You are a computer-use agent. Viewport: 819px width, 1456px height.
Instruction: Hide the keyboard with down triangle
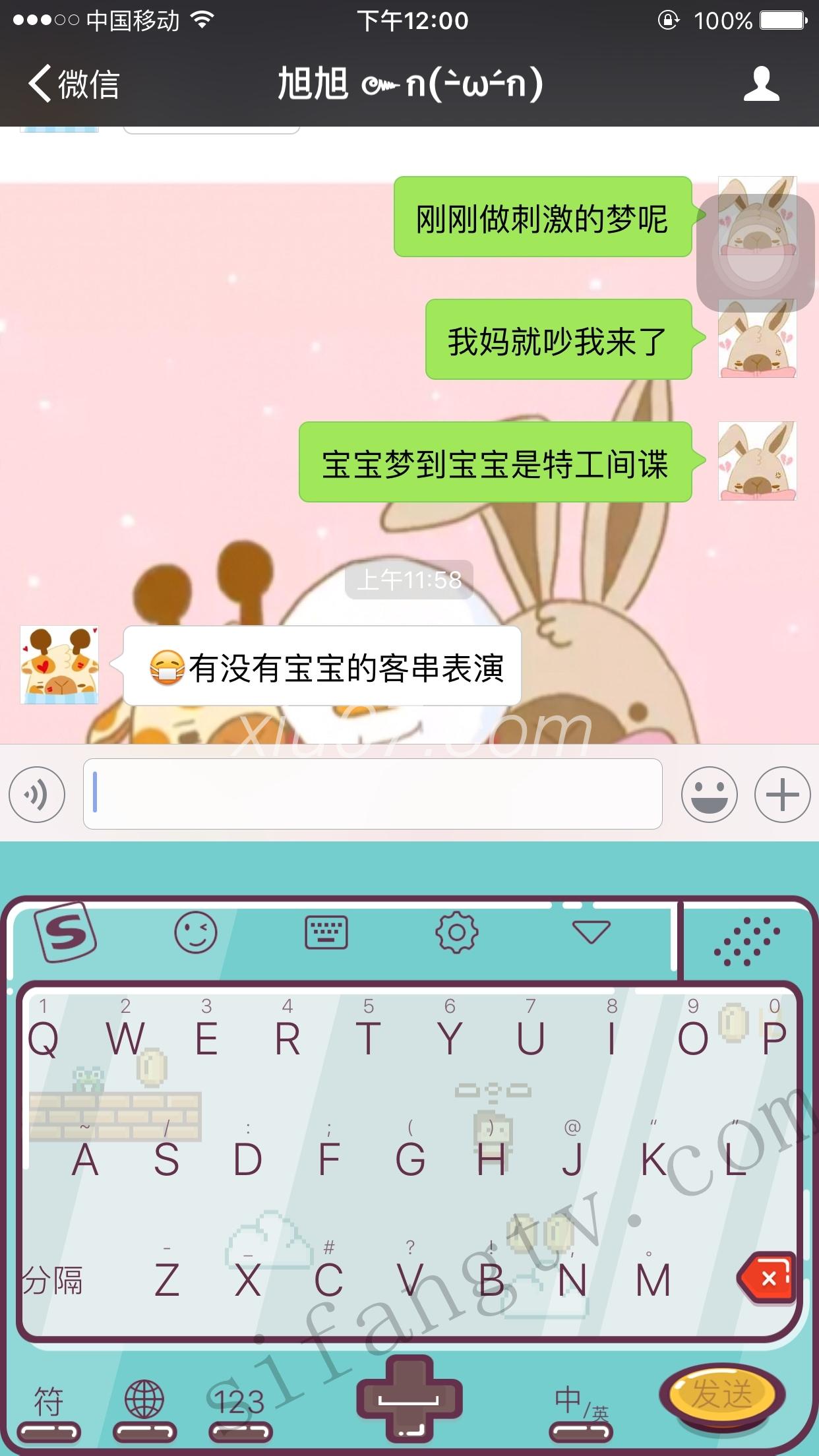pyautogui.click(x=591, y=931)
